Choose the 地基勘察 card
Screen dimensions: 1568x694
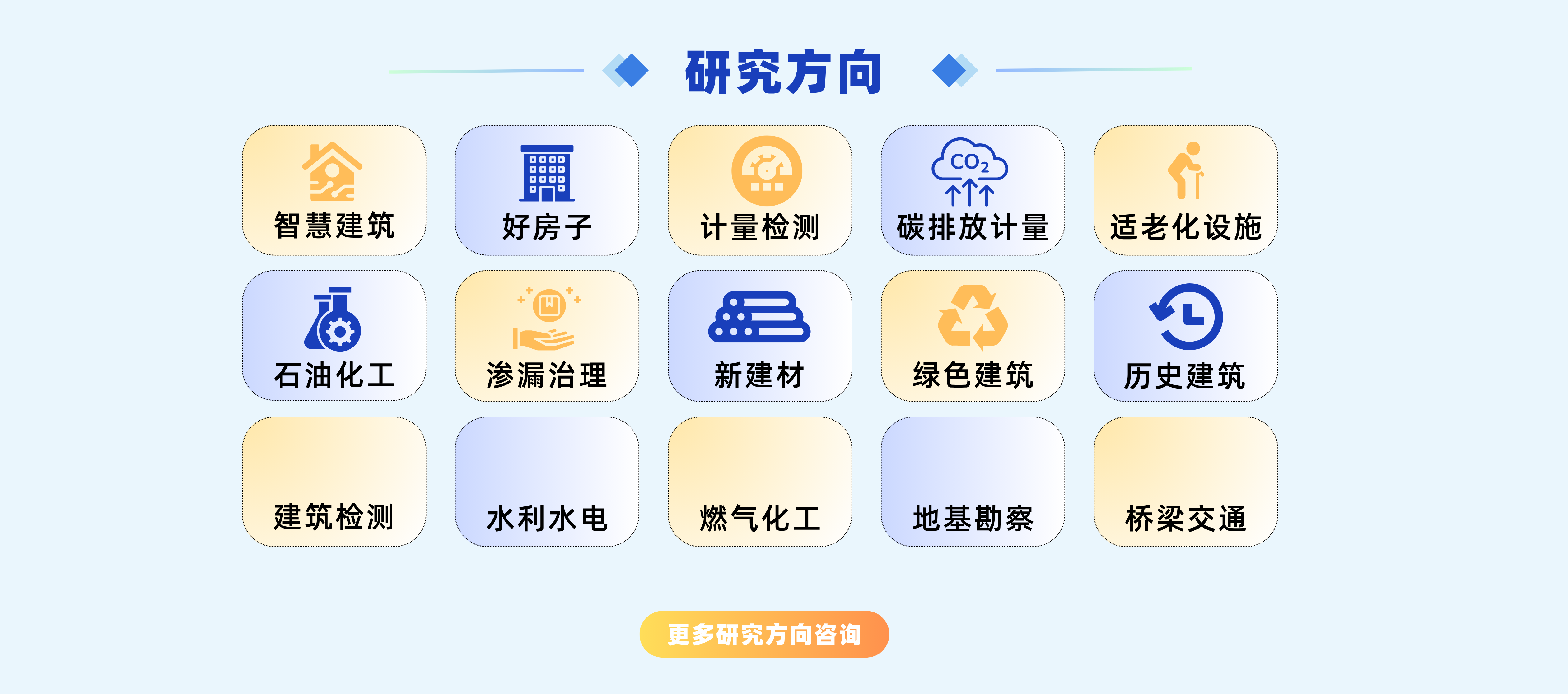tap(973, 482)
